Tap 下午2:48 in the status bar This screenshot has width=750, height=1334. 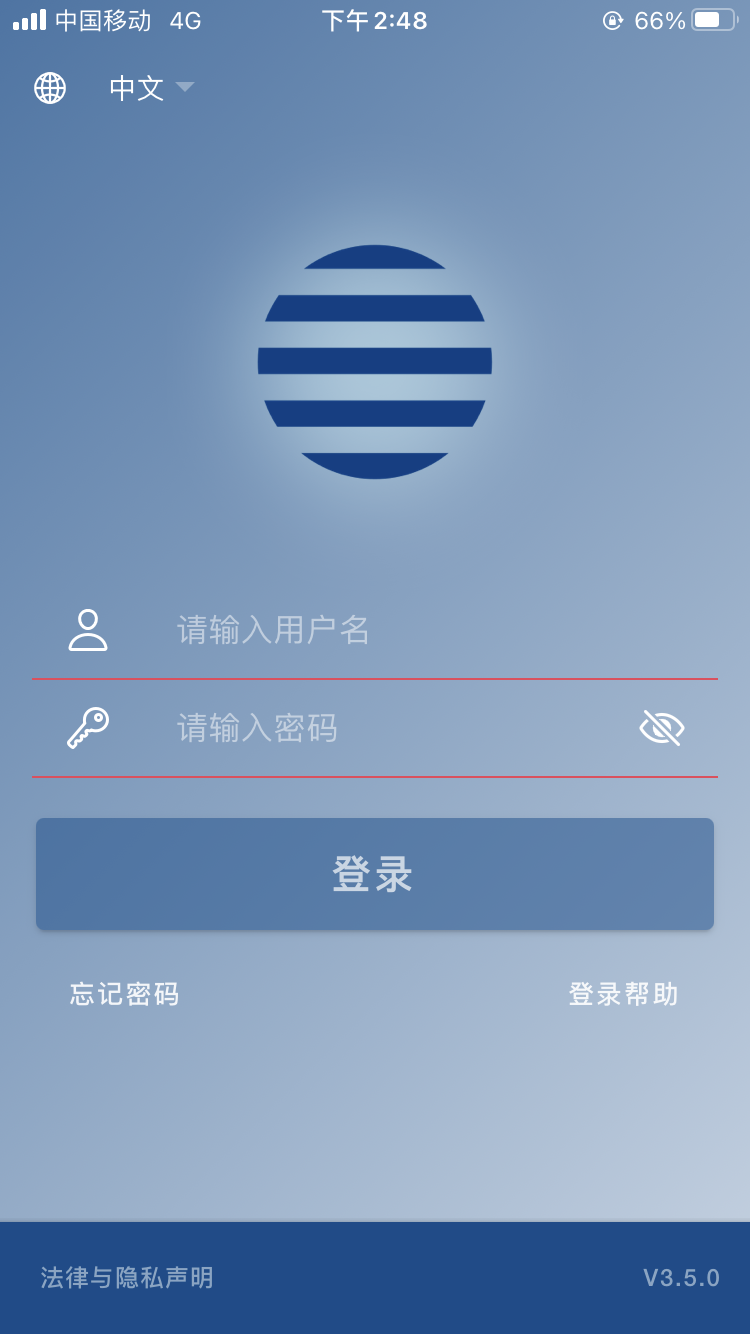375,18
